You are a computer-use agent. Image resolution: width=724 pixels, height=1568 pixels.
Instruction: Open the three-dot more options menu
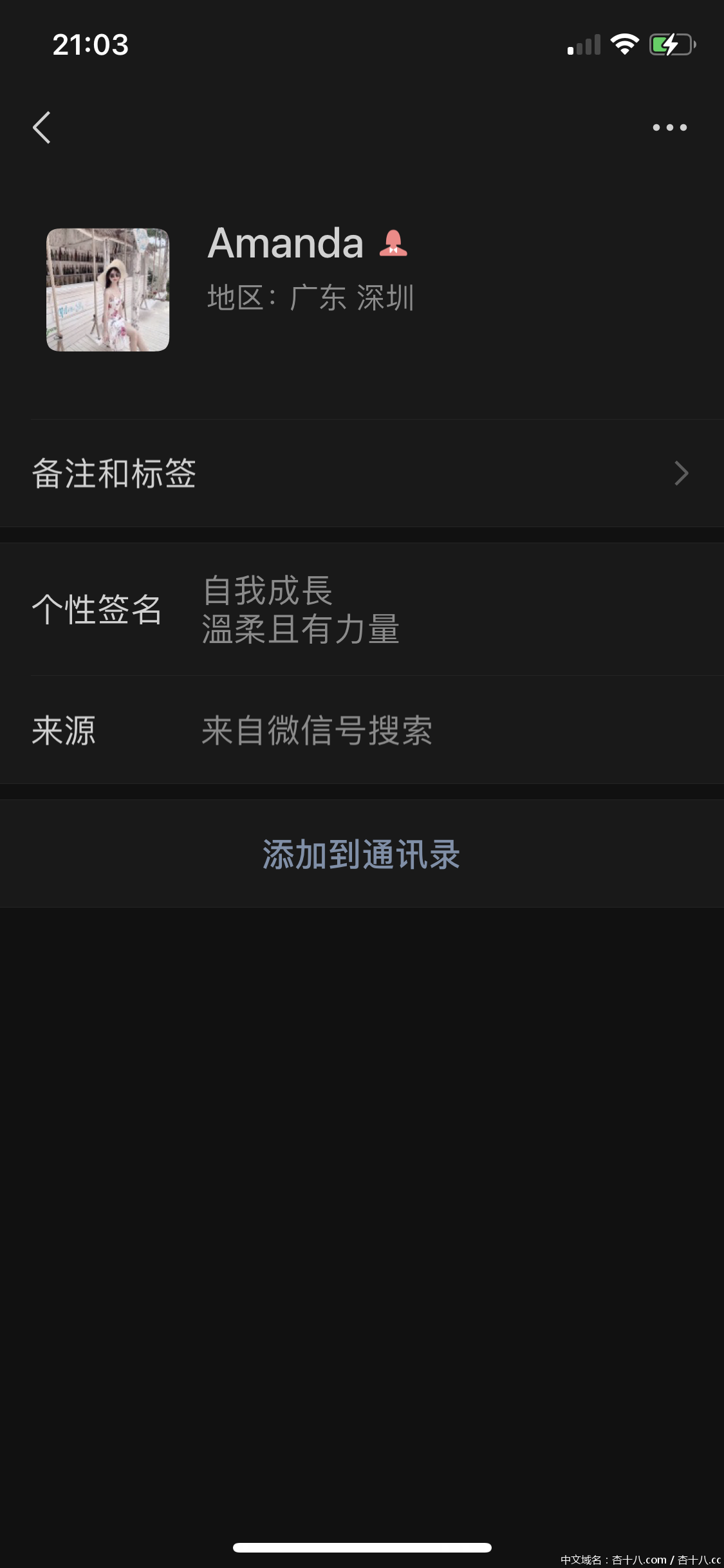tap(669, 127)
